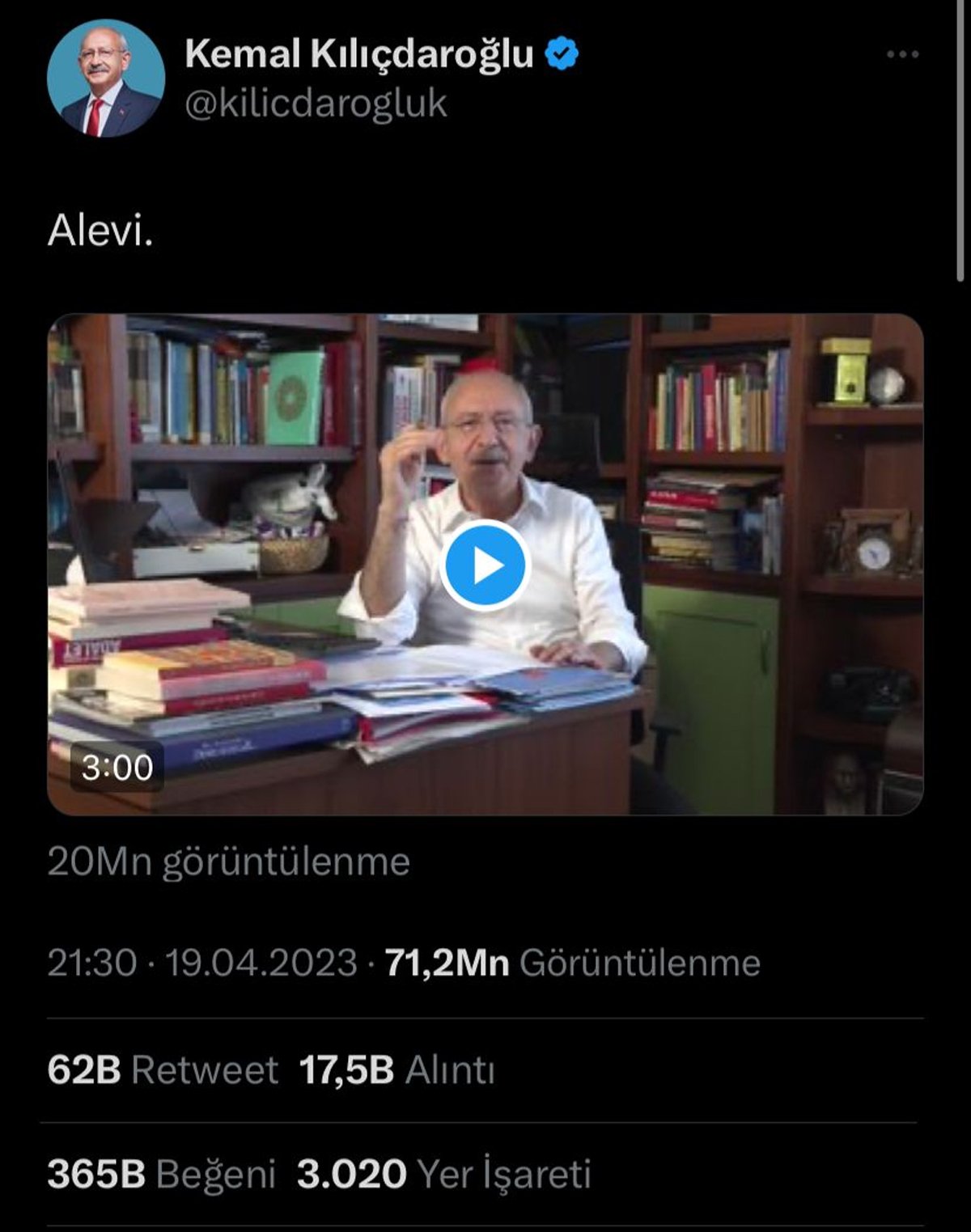Open the tweet's three-dot overflow menu
Viewport: 971px width, 1232px height.
pyautogui.click(x=902, y=55)
